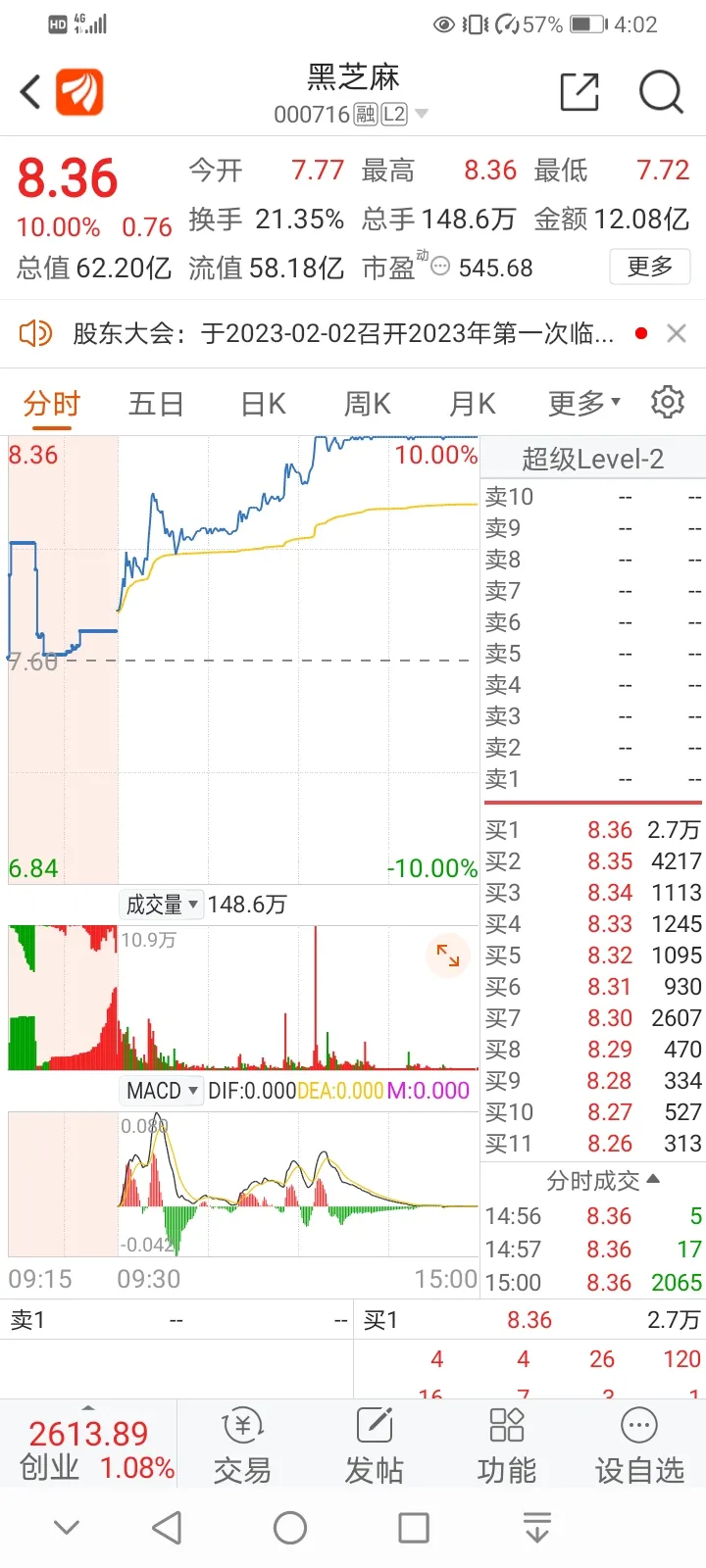Dismiss the 股东大会 announcement banner
Viewport: 706px width, 1568px height.
click(676, 333)
